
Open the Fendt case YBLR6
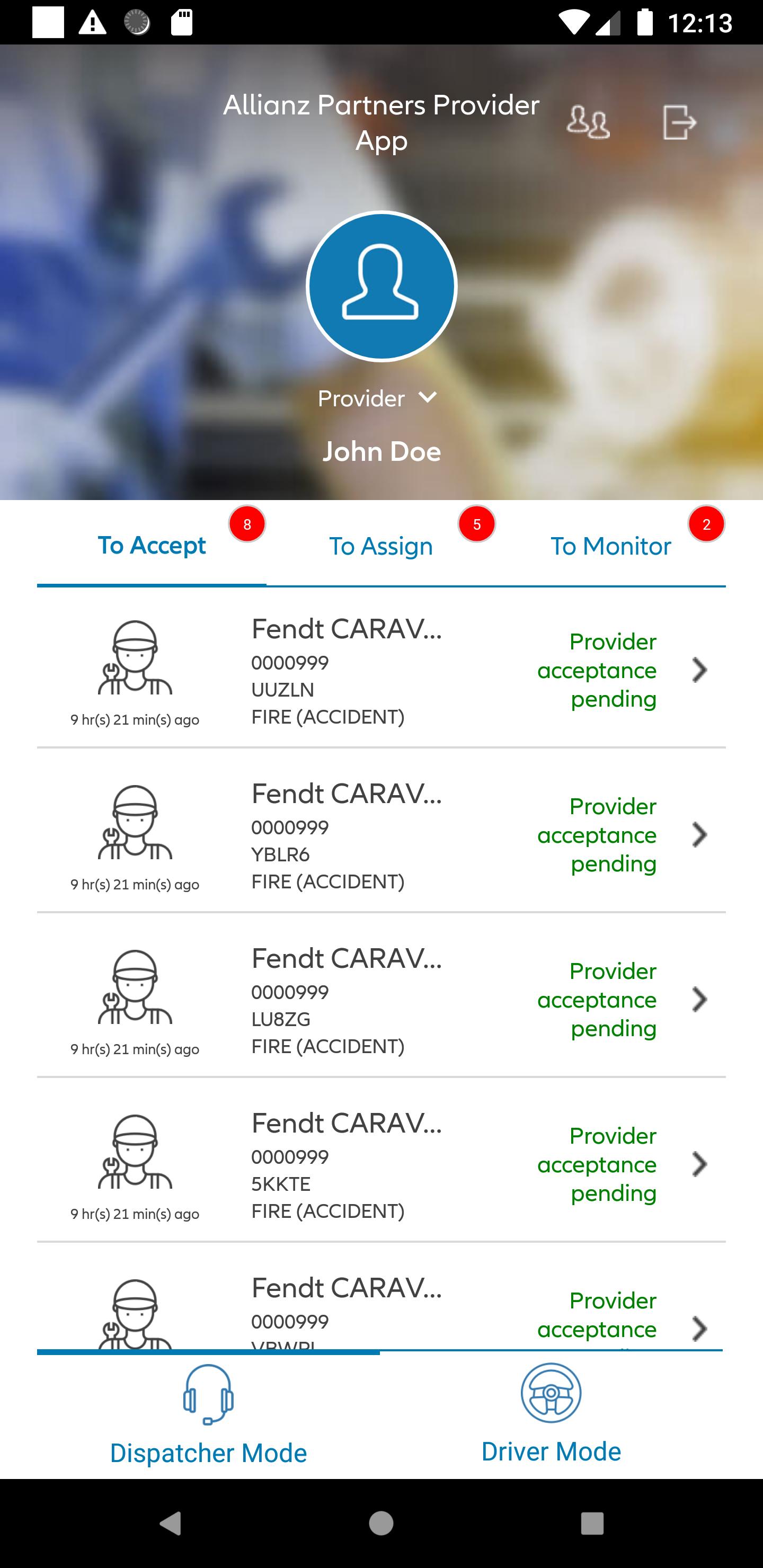(381, 834)
